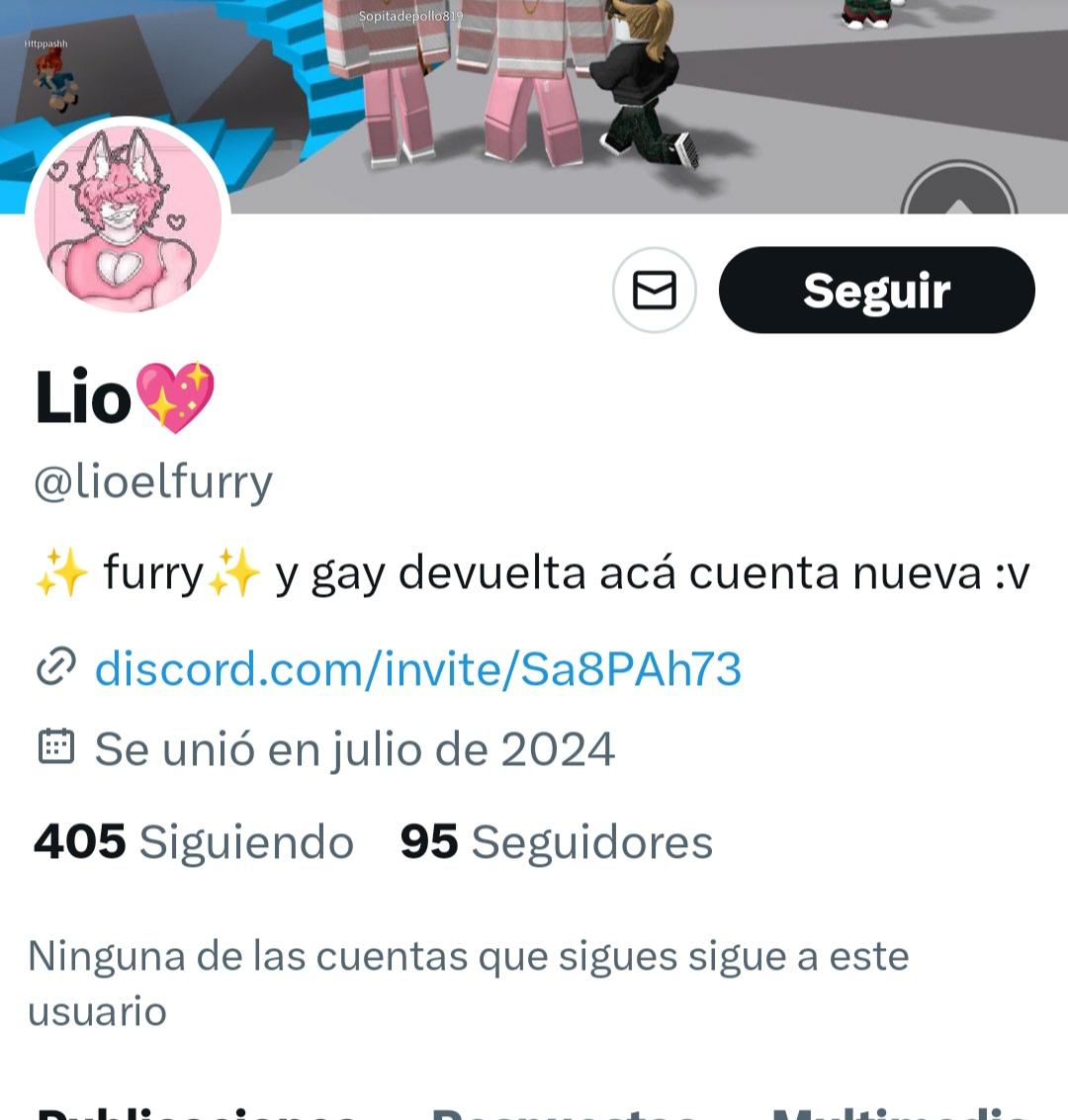
Task: Send a direct message via envelope icon
Action: click(x=654, y=291)
